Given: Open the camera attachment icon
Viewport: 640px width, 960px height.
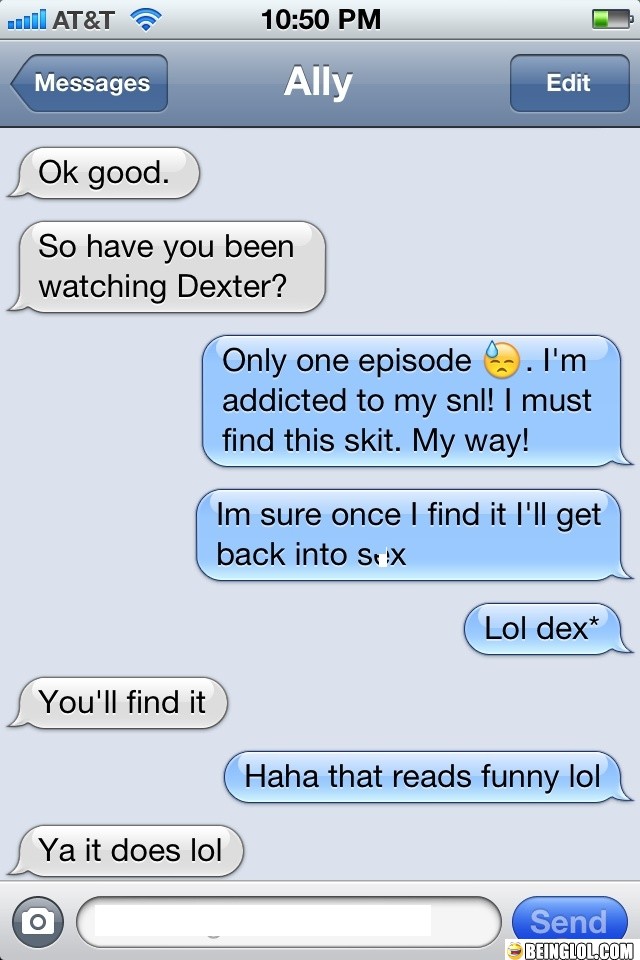Looking at the screenshot, I should [38, 921].
